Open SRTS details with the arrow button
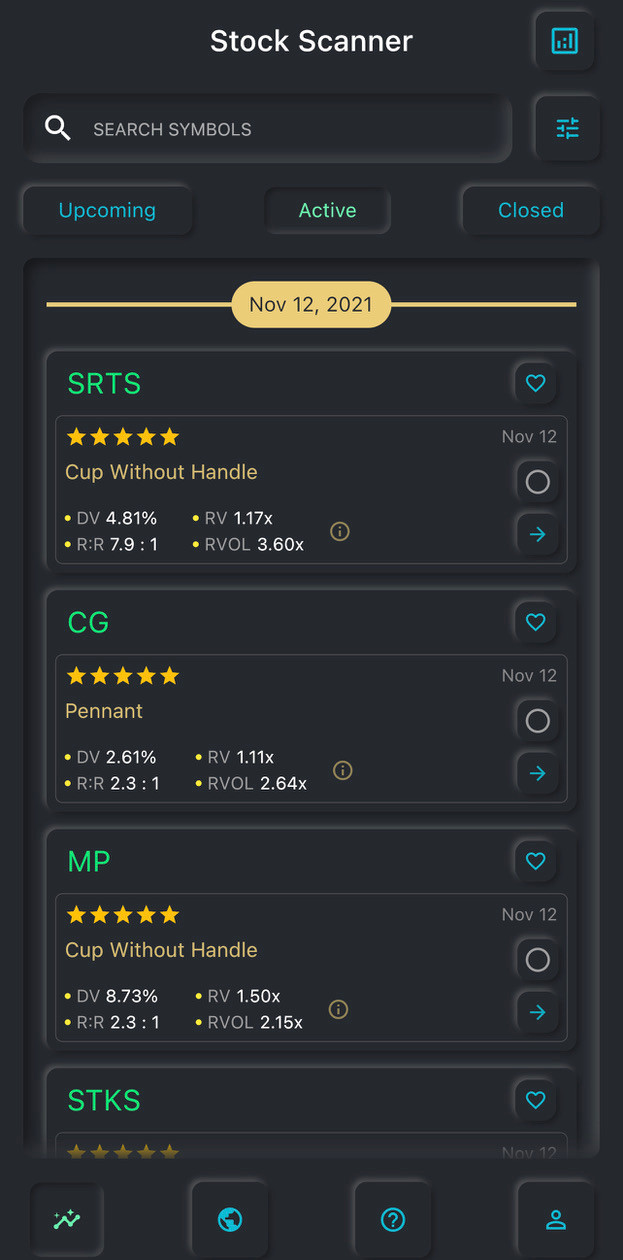This screenshot has width=623, height=1260. [x=537, y=534]
